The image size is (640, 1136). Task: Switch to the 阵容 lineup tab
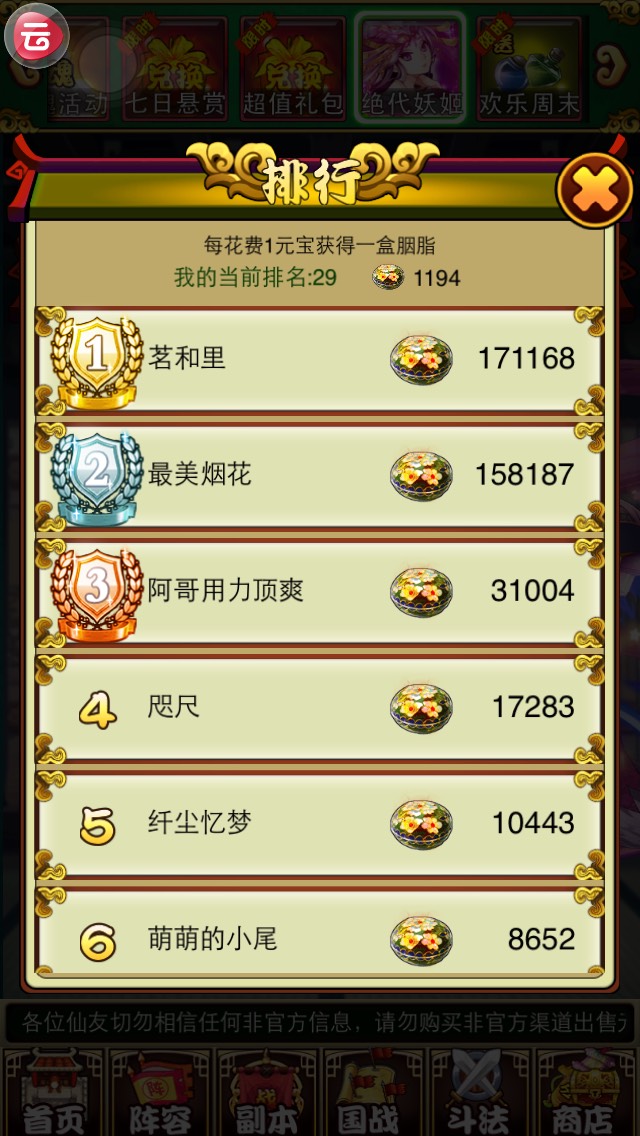(x=160, y=1094)
